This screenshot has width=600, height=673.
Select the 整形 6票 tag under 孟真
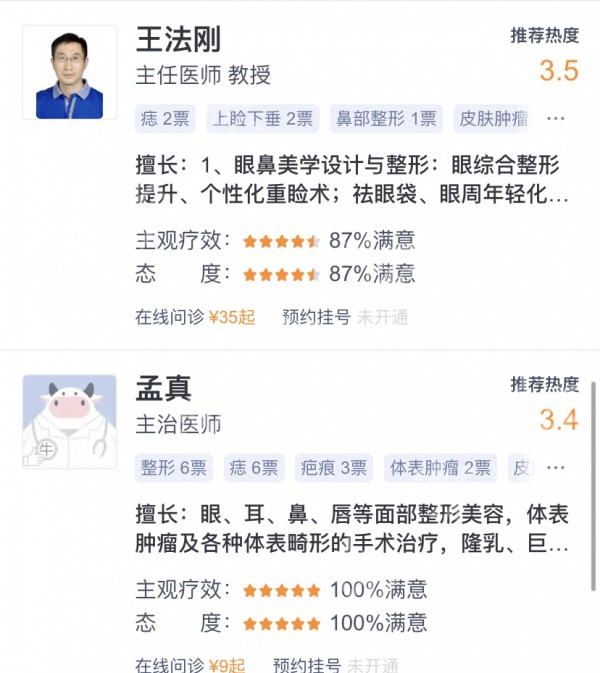coord(174,467)
